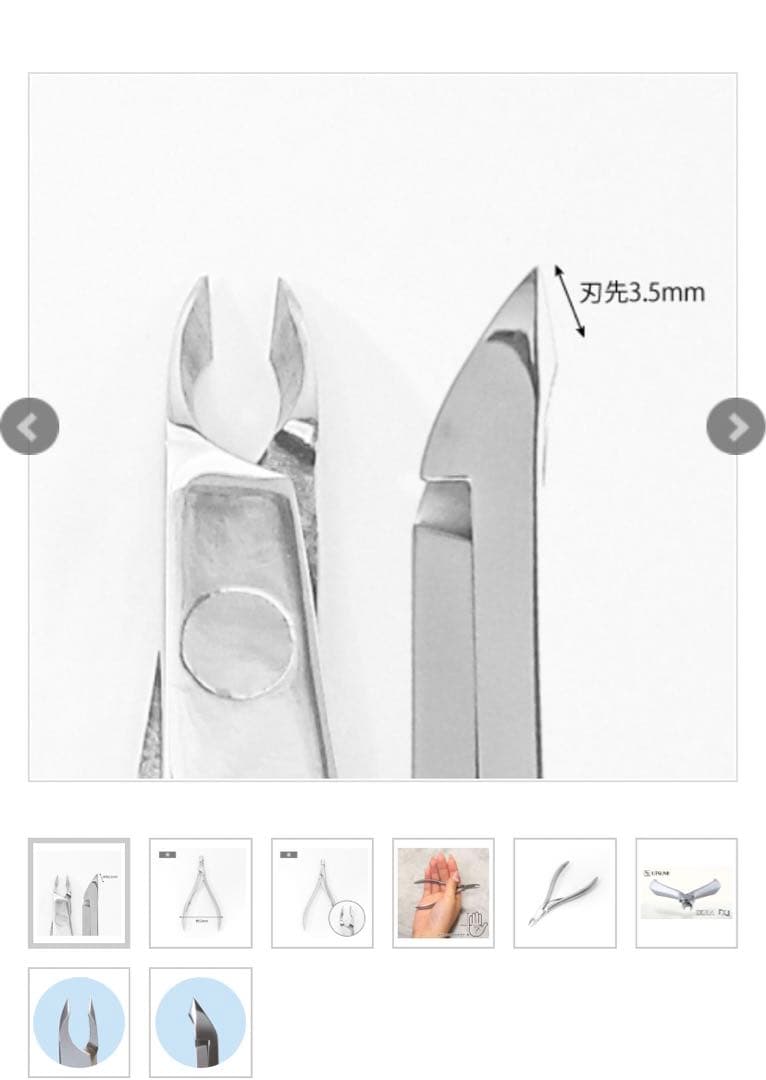Image resolution: width=766 pixels, height=1080 pixels.
Task: Select the blue circle thumbnail showing the side blade
Action: pyautogui.click(x=200, y=1021)
